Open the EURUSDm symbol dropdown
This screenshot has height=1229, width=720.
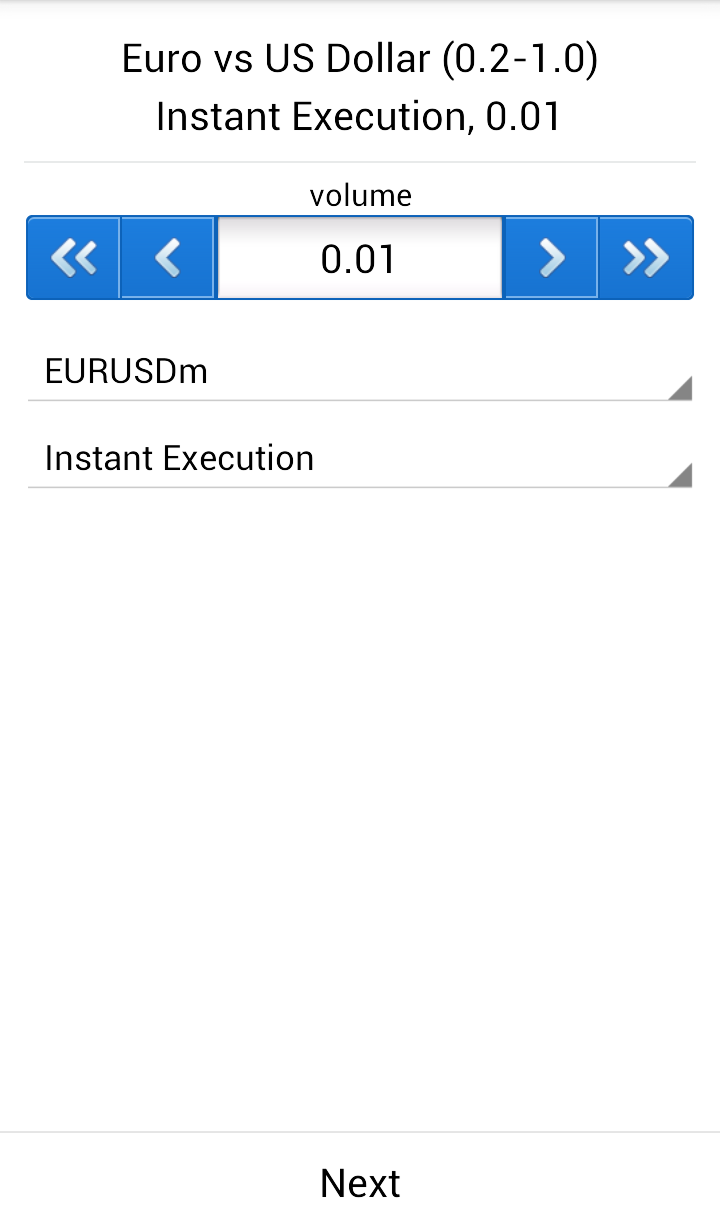click(360, 372)
